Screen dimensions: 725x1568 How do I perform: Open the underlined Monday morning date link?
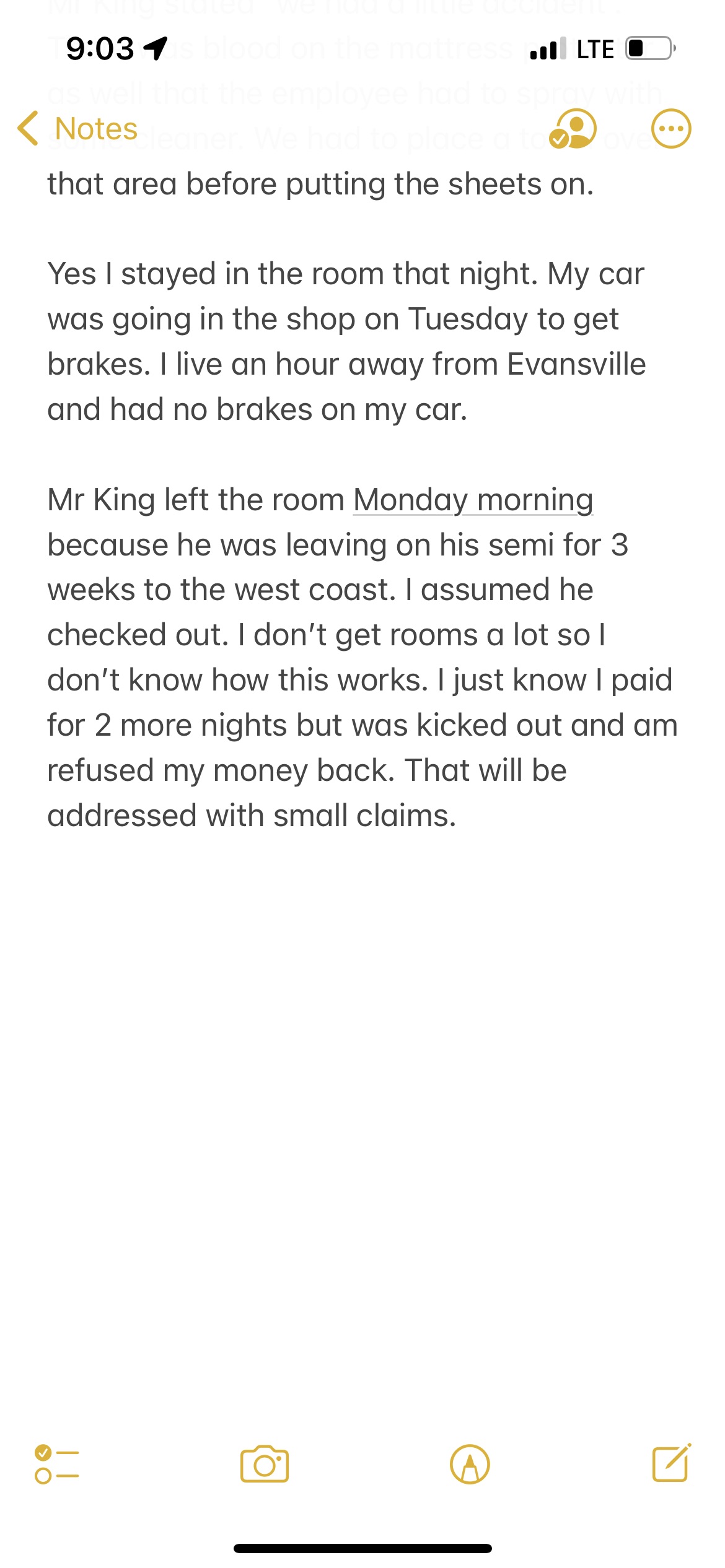pos(473,499)
